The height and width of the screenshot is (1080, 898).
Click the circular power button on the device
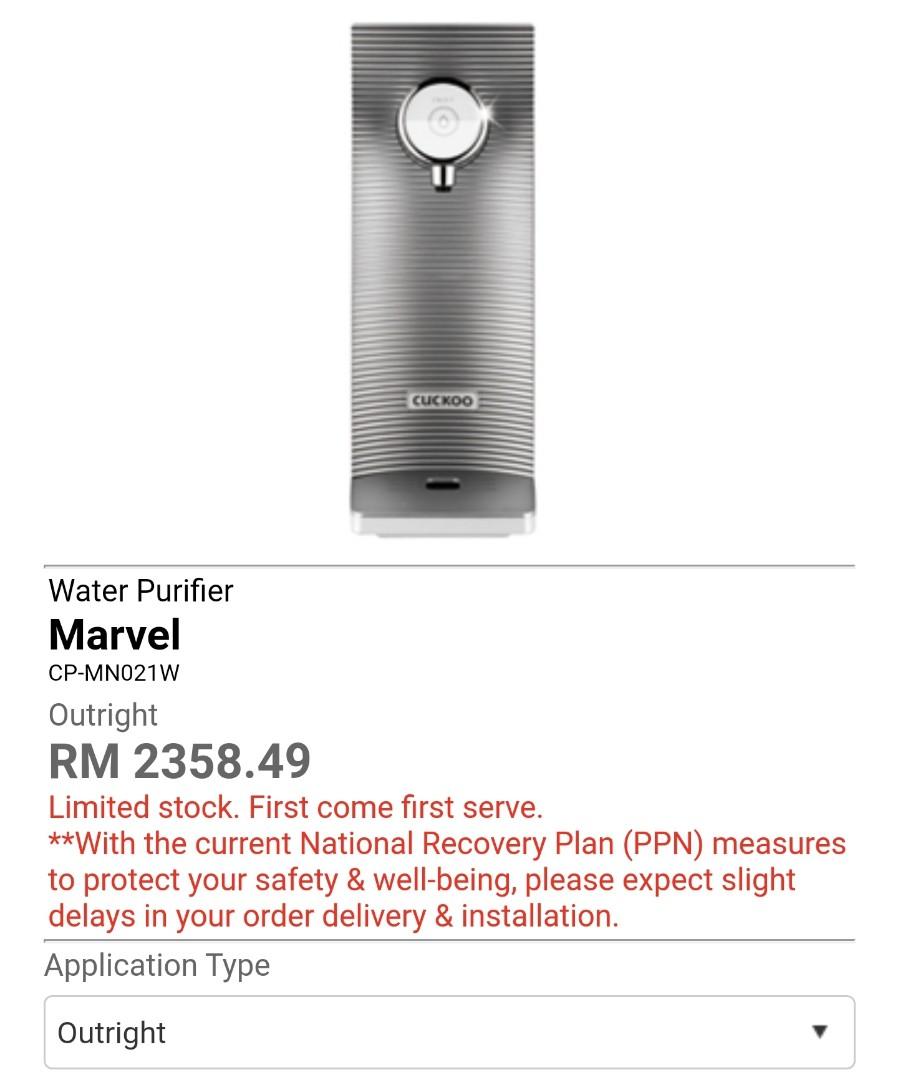pos(441,121)
